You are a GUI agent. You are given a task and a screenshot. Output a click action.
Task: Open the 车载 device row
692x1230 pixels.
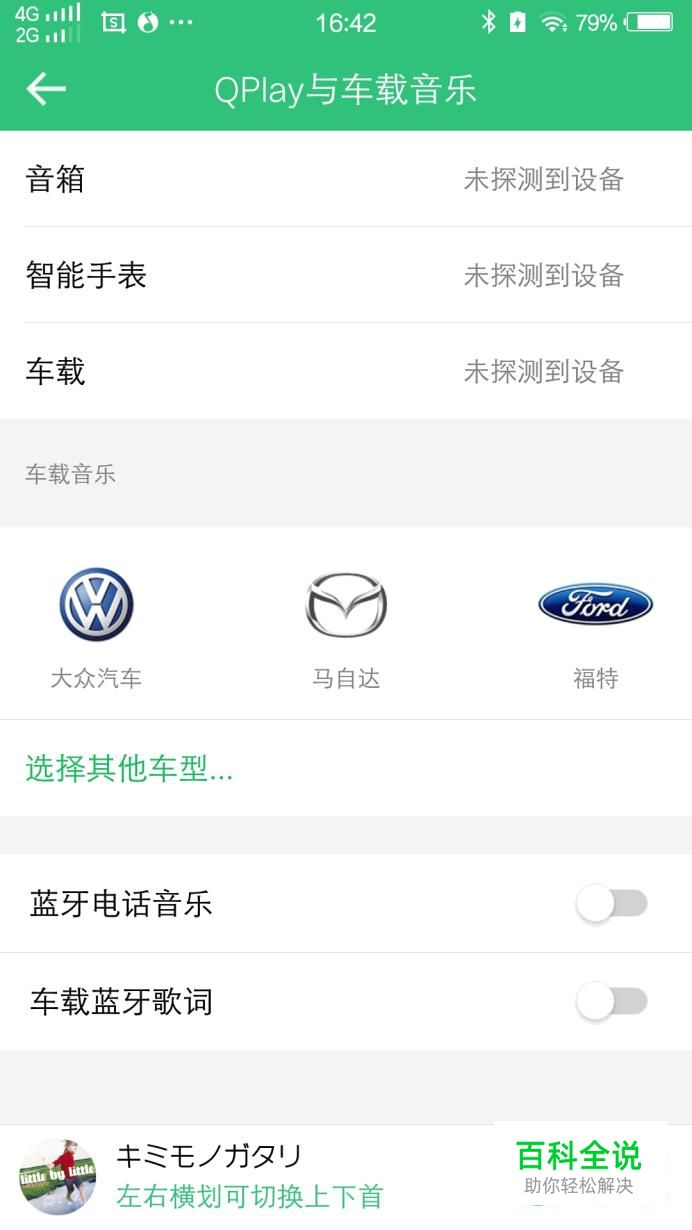(x=346, y=371)
